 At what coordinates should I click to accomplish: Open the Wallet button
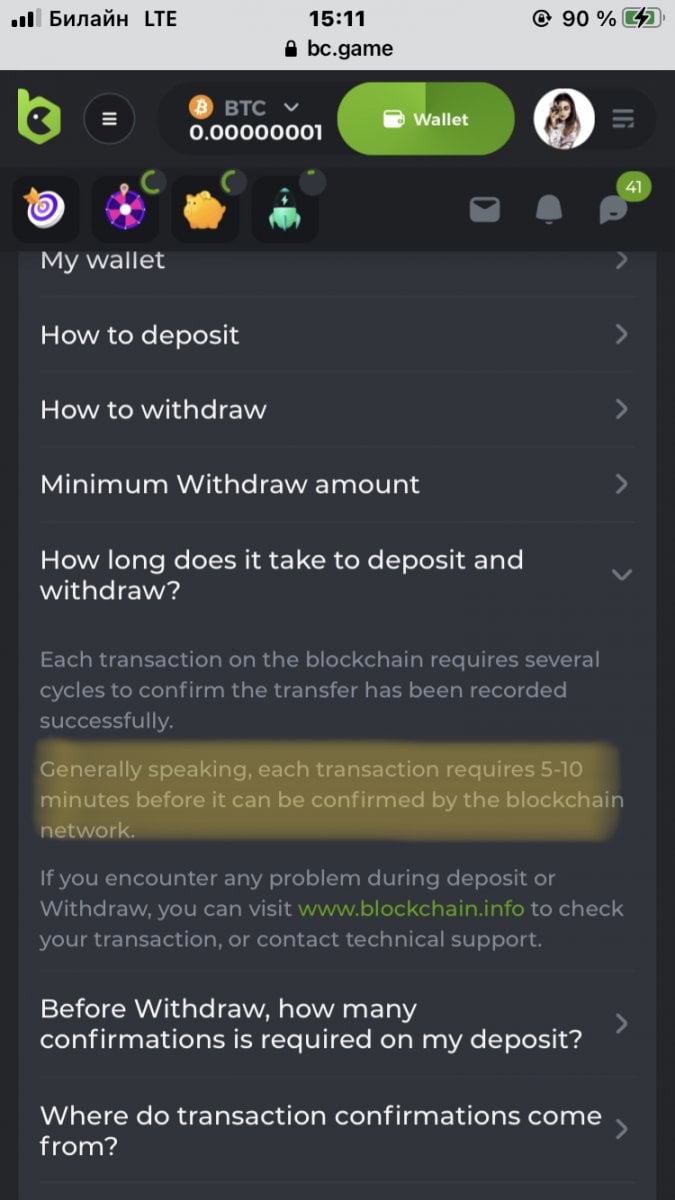tap(426, 119)
